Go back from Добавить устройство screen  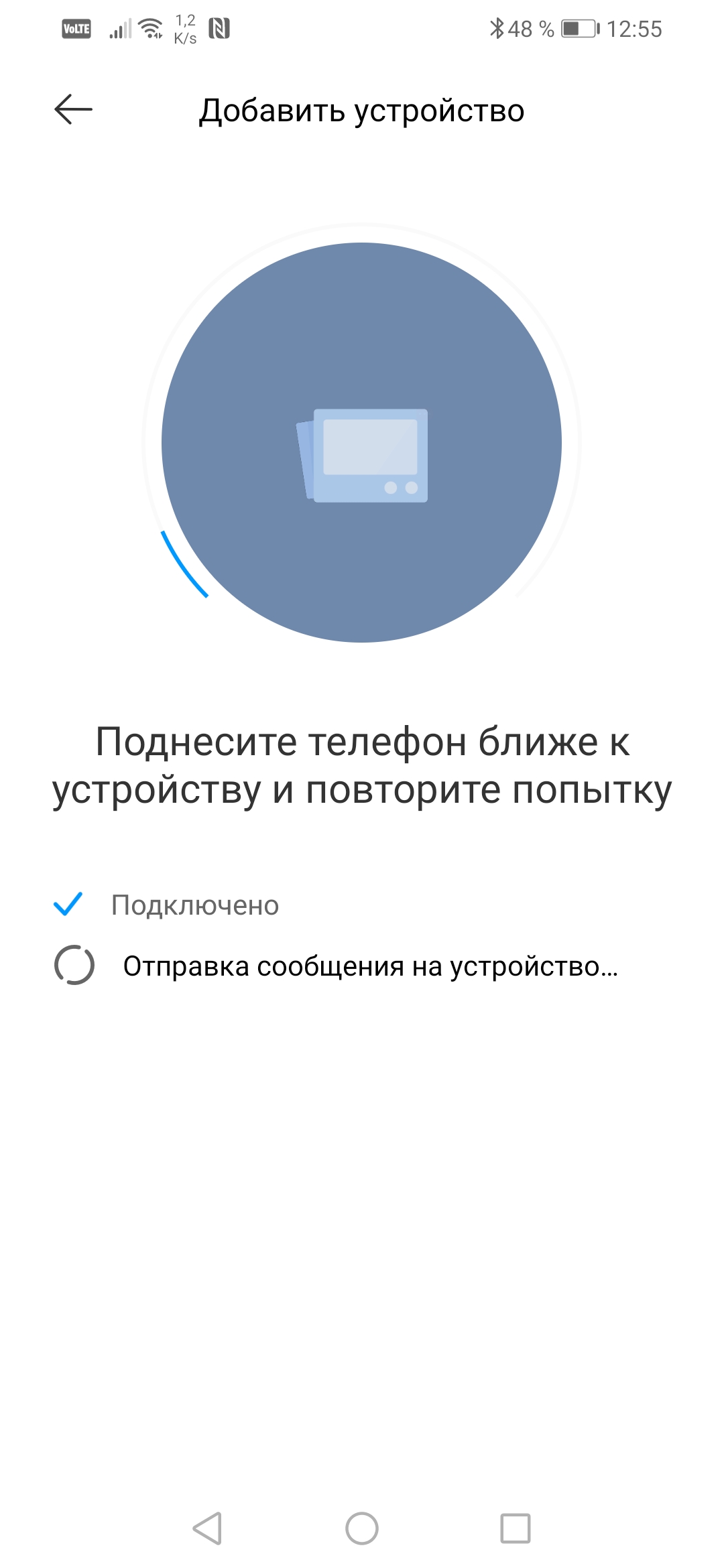73,109
